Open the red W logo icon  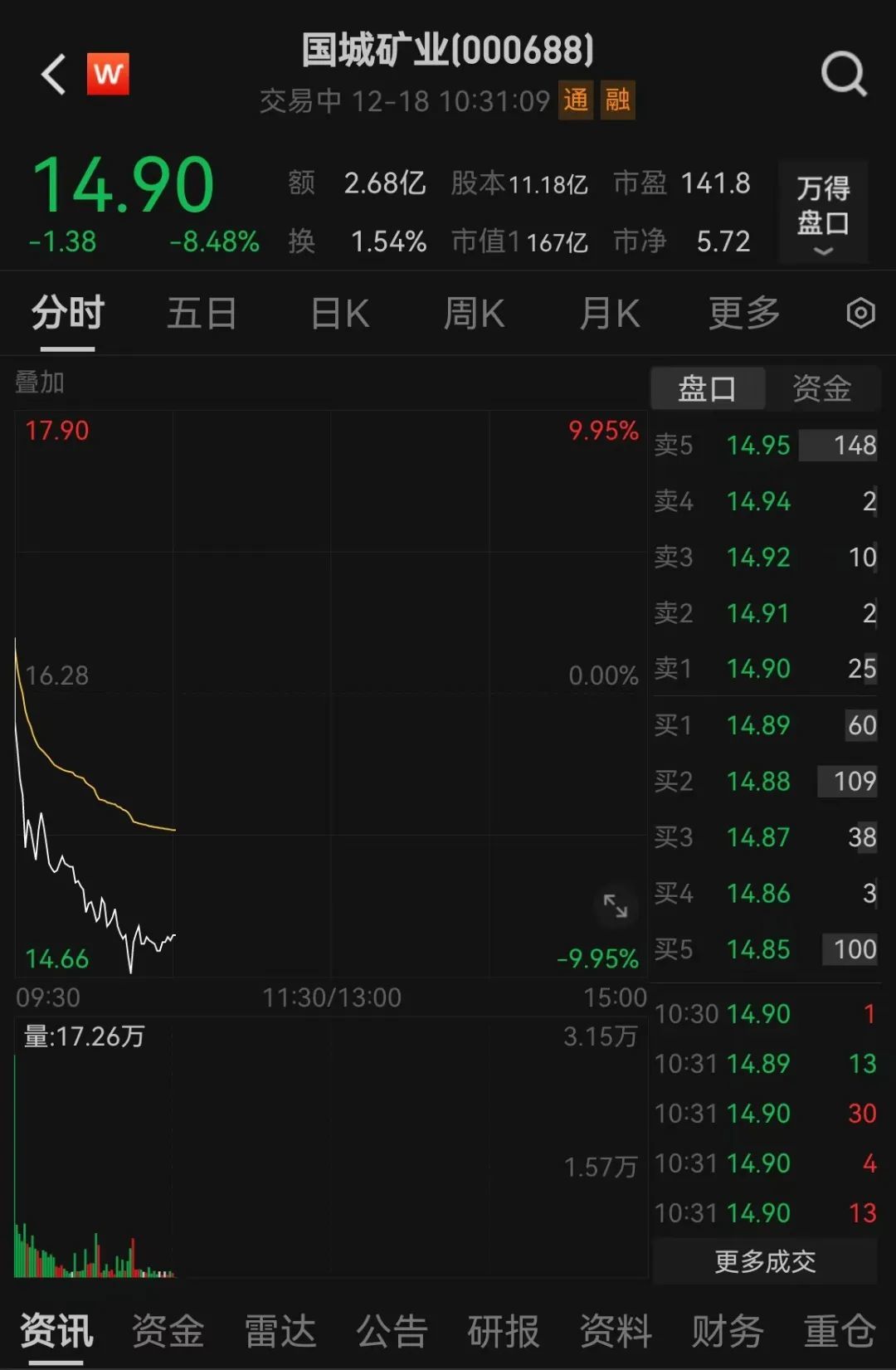pos(109,74)
